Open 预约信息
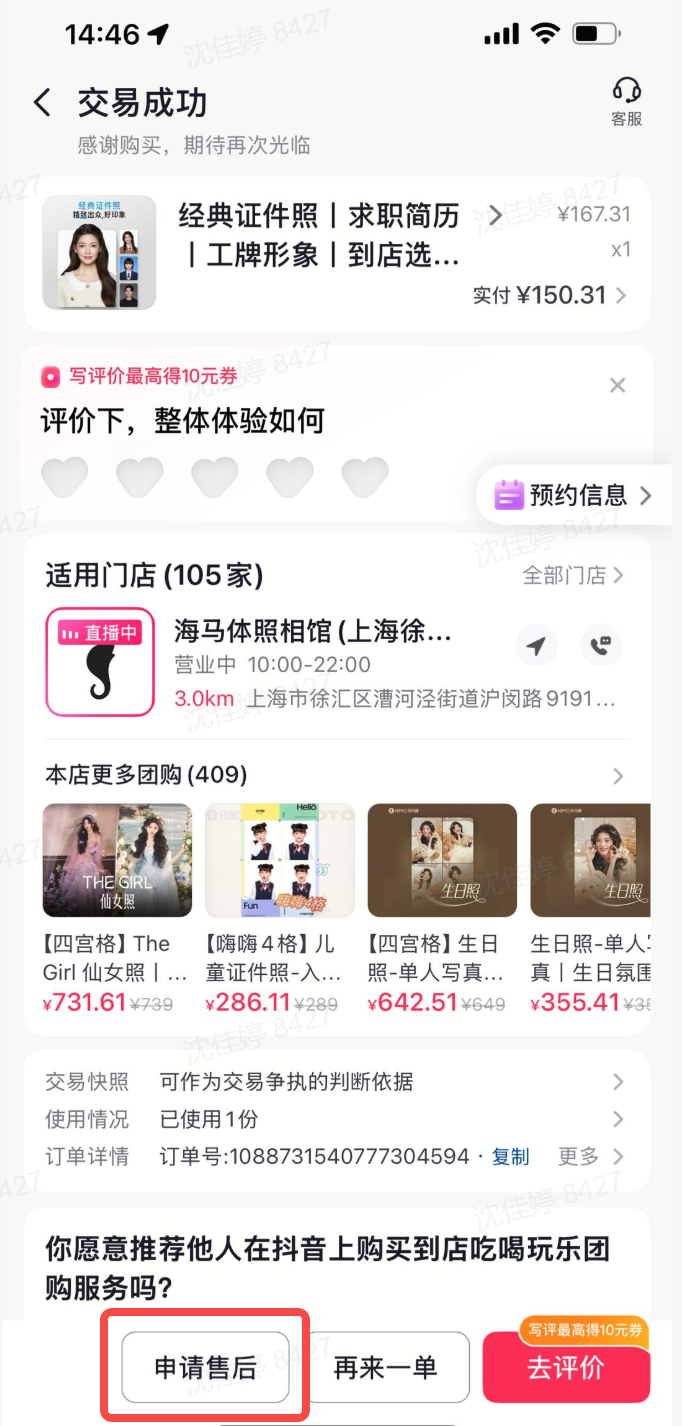682x1426 pixels. (x=574, y=494)
